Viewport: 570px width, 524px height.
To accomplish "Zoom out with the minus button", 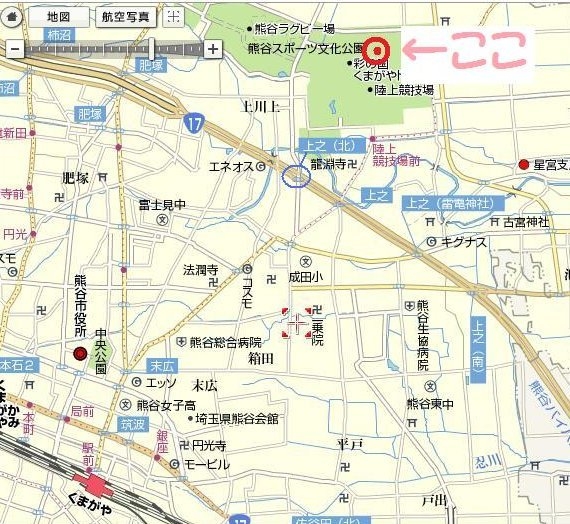I will (x=15, y=48).
